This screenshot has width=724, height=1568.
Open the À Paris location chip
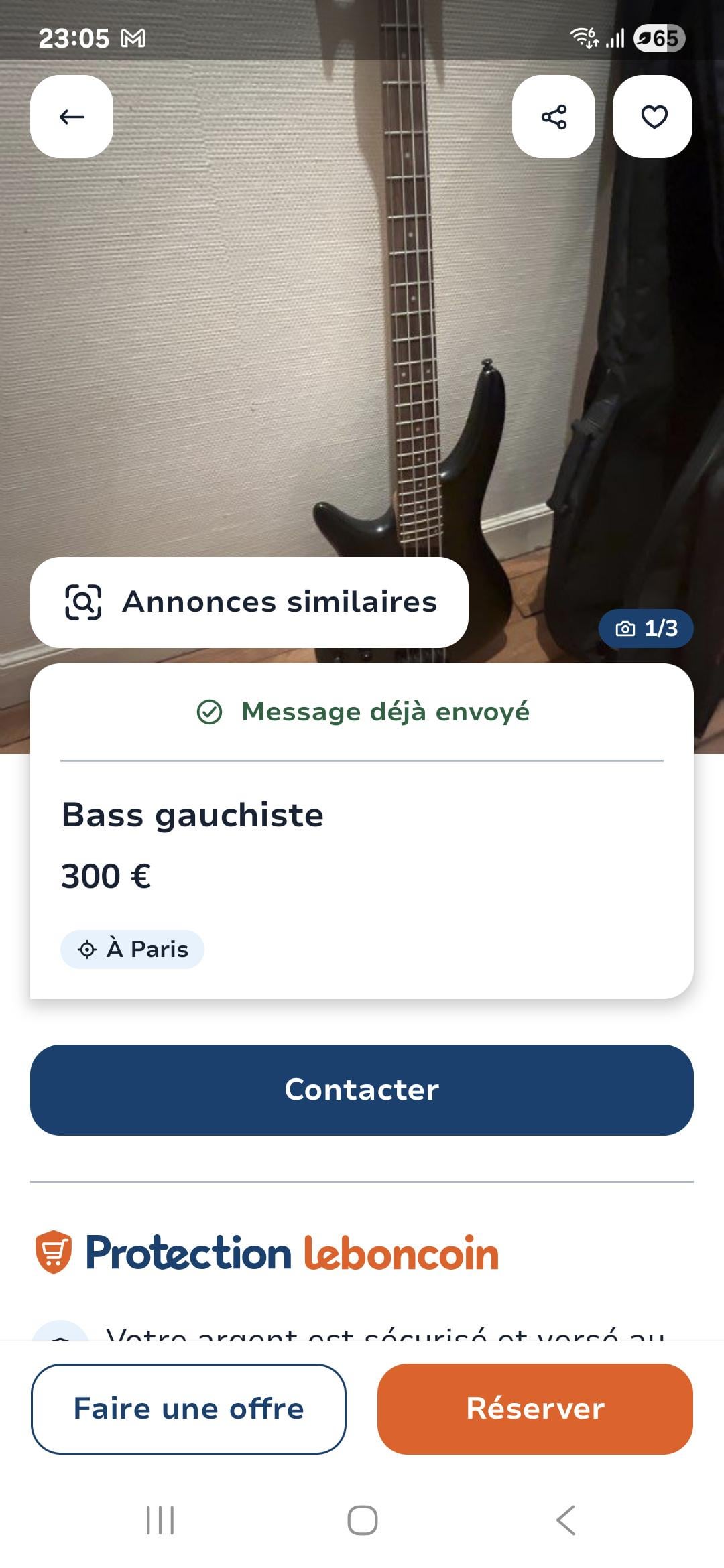pos(133,949)
